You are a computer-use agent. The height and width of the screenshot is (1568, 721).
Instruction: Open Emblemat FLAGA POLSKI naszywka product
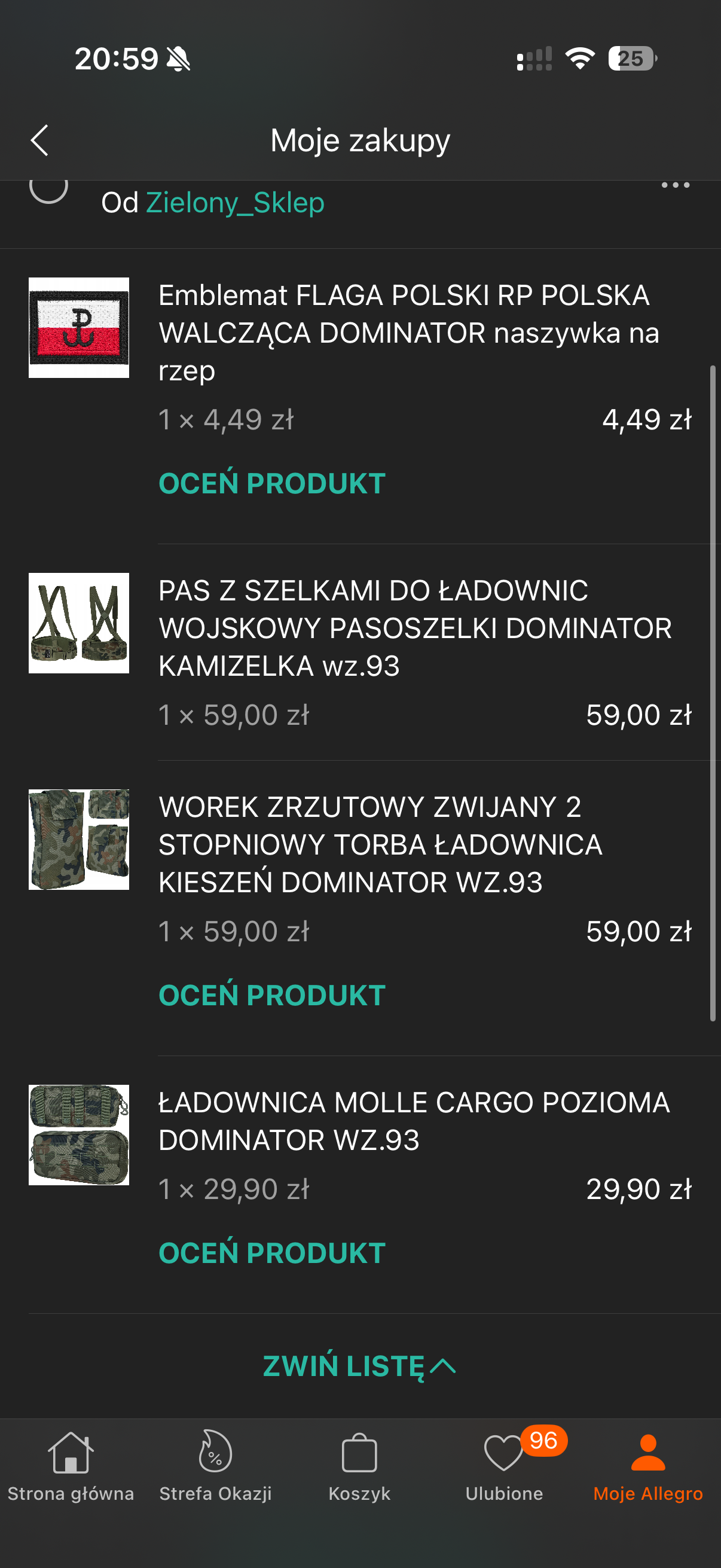tap(409, 332)
